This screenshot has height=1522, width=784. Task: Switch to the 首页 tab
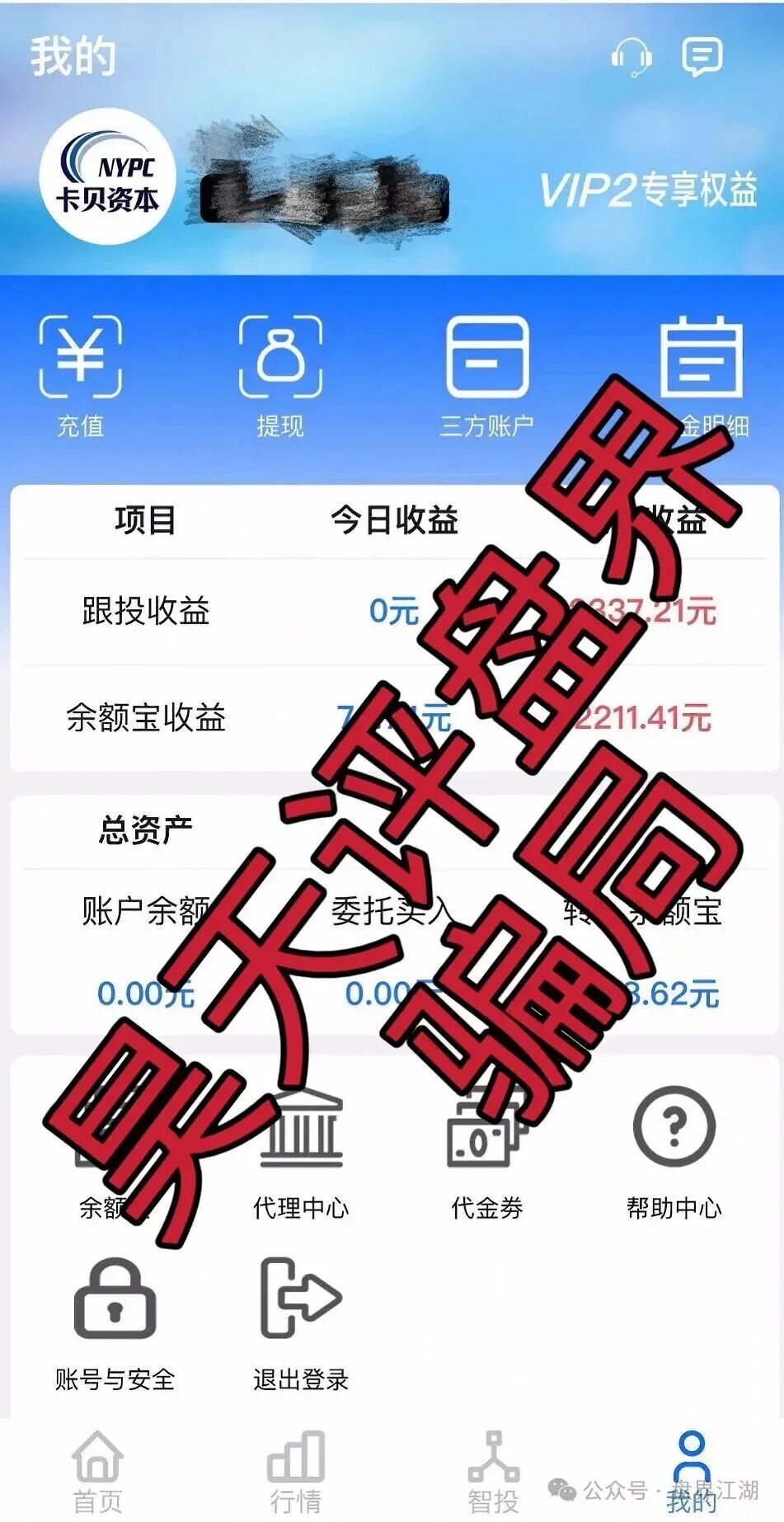point(97,1472)
